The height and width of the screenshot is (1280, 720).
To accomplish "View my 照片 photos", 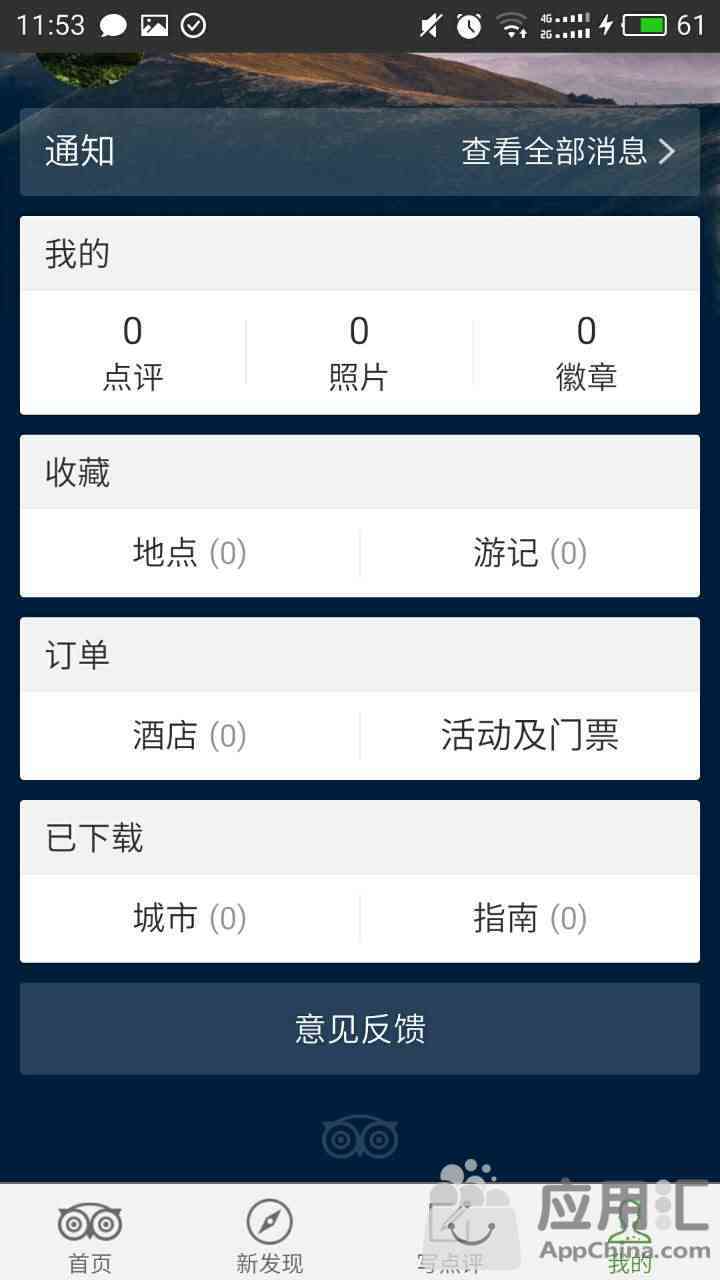I will [359, 353].
